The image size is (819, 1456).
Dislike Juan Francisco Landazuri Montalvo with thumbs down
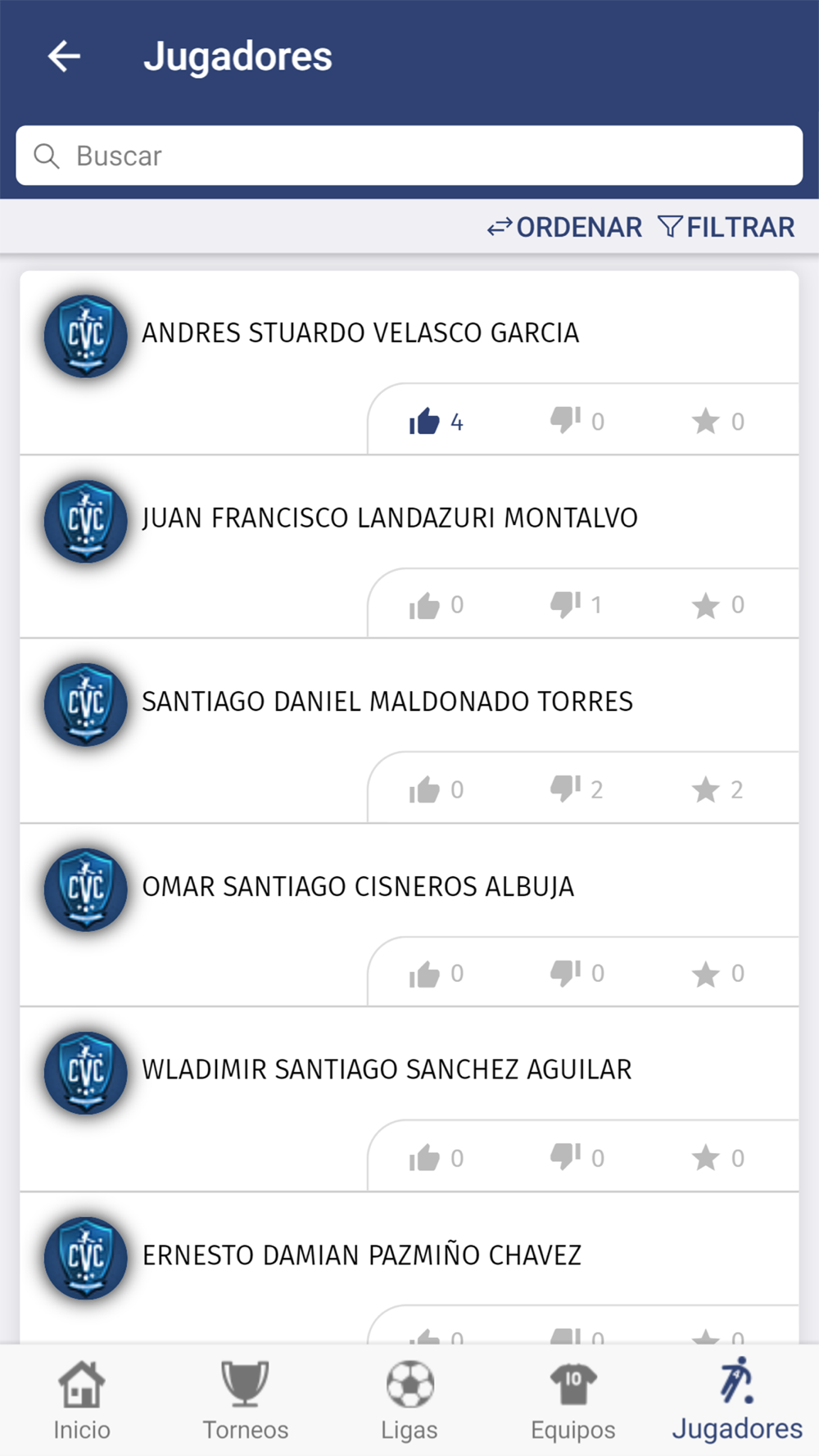click(565, 605)
